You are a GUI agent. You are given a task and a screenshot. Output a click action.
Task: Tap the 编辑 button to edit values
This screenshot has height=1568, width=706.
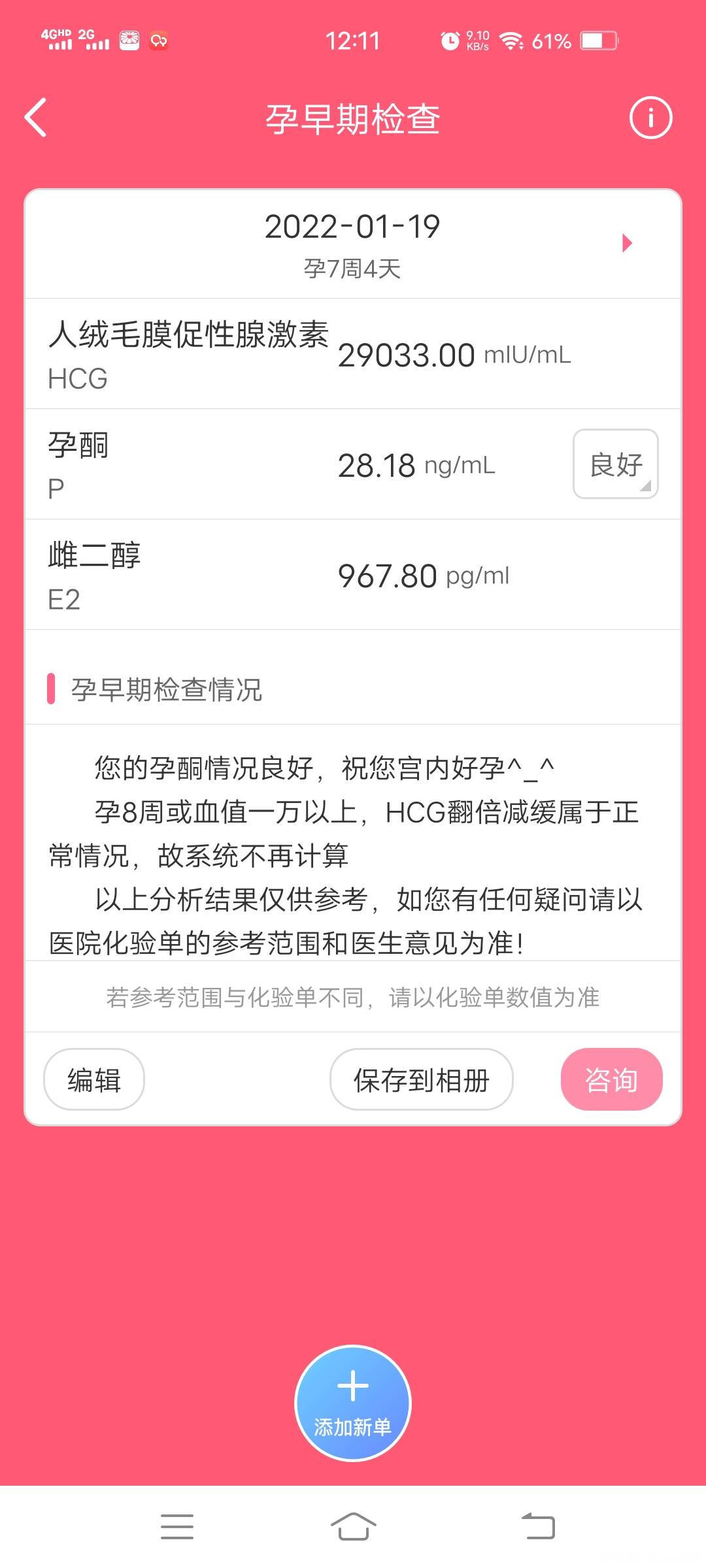coord(93,1079)
